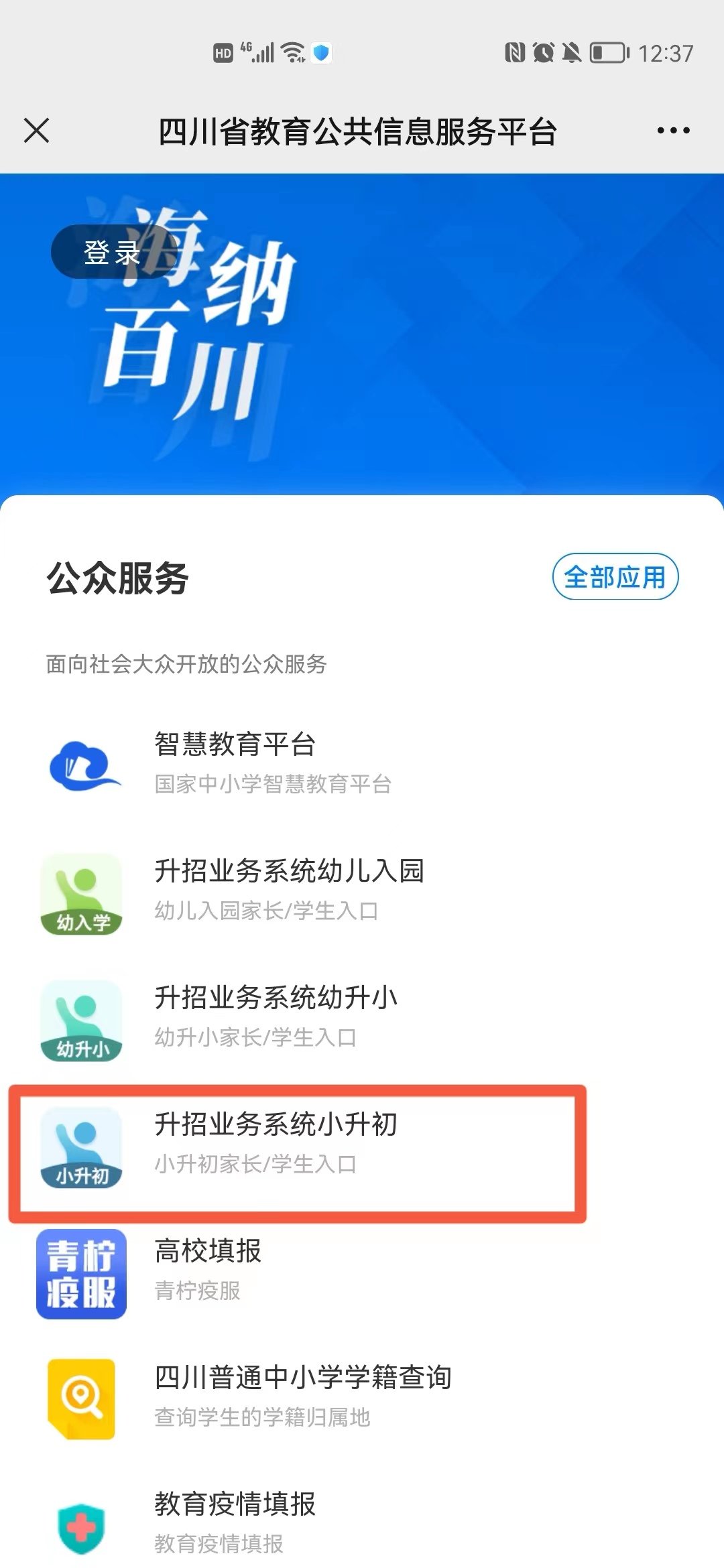Tap the 登录 login button
The width and height of the screenshot is (724, 1568).
[x=111, y=253]
